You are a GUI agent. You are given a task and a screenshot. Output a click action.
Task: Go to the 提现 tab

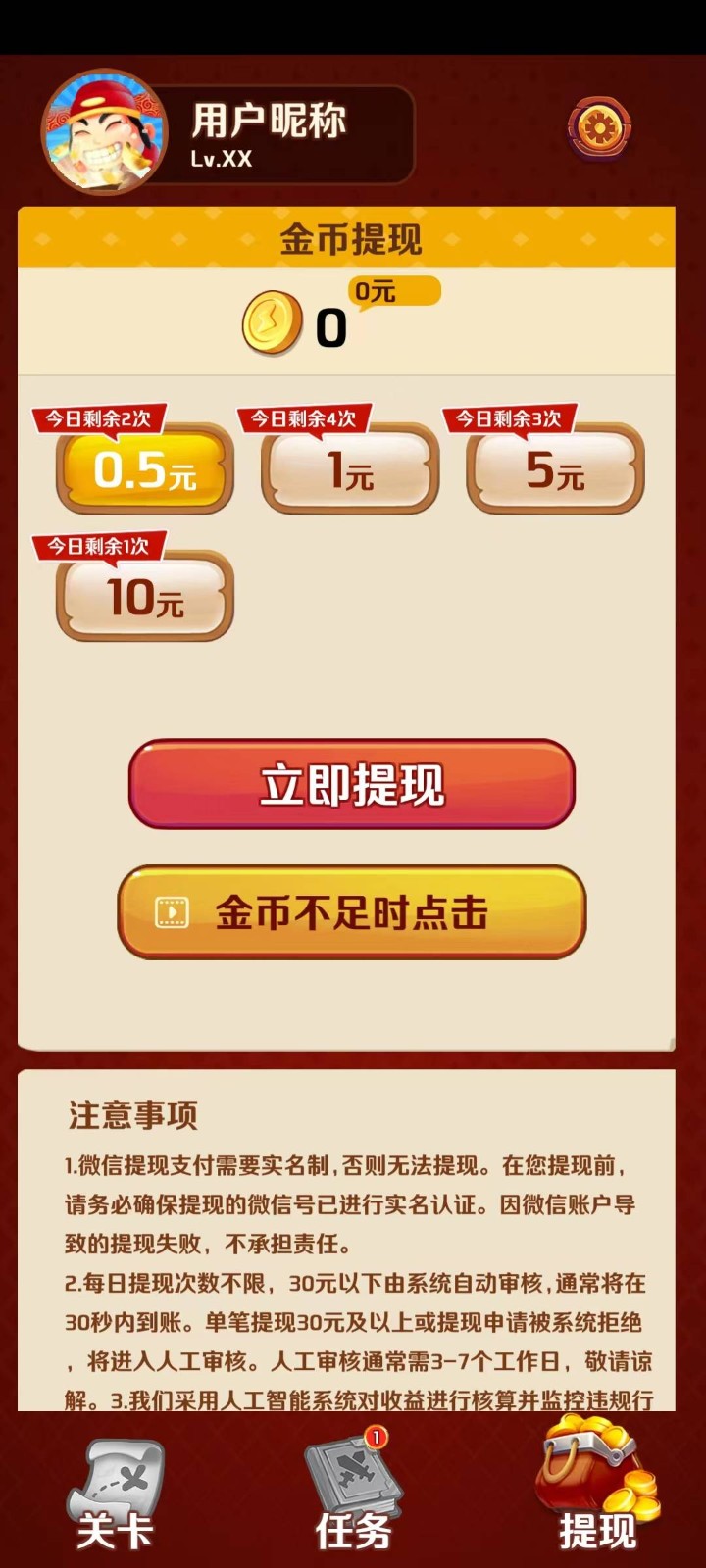pyautogui.click(x=596, y=1496)
